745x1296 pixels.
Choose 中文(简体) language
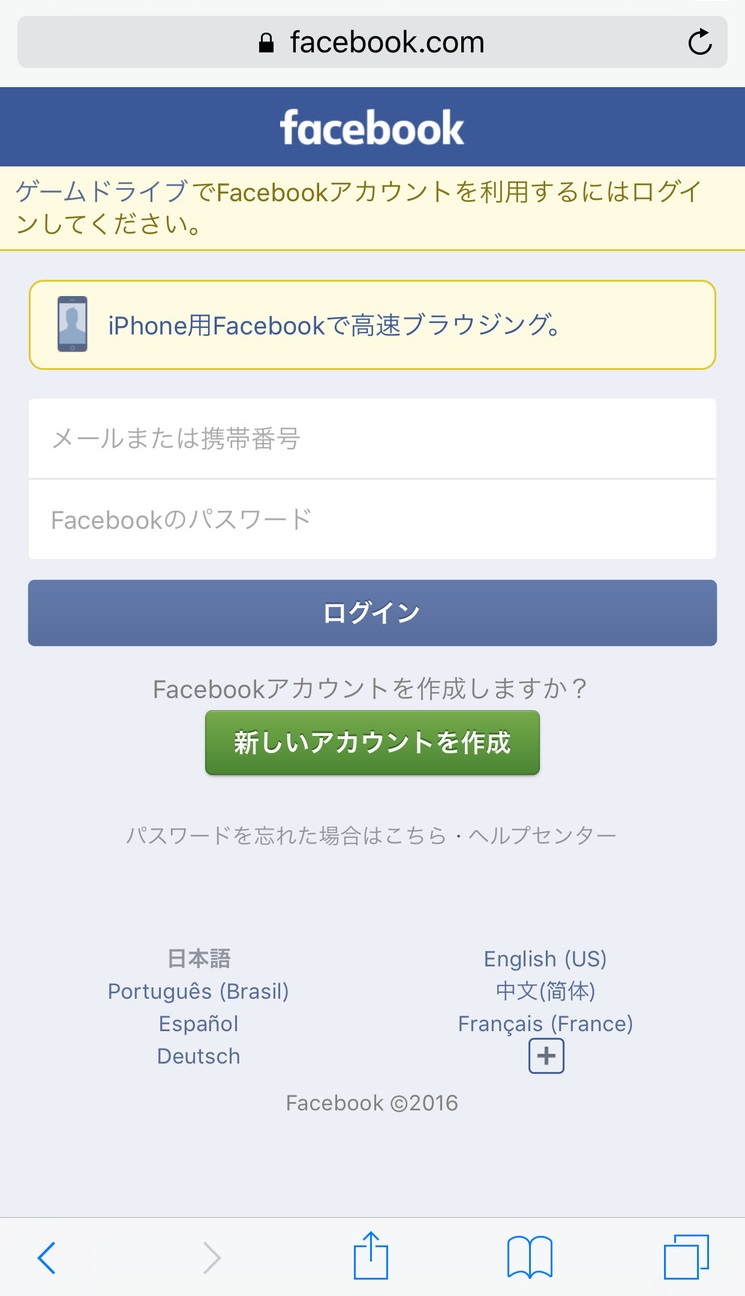[x=545, y=991]
